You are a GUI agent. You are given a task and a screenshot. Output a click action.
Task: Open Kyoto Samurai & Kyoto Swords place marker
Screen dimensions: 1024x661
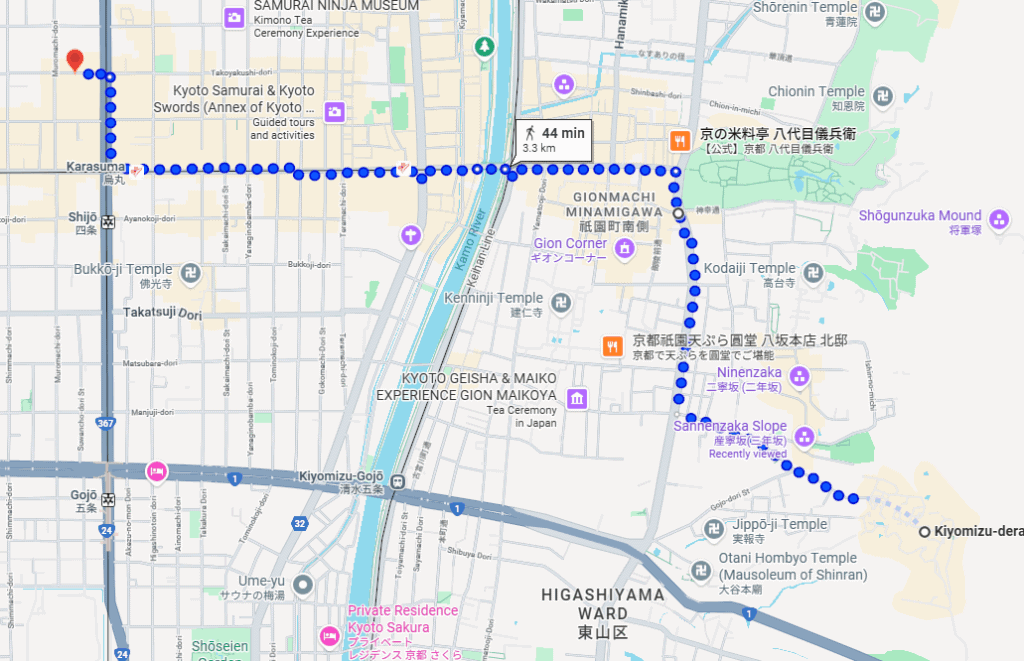(334, 112)
